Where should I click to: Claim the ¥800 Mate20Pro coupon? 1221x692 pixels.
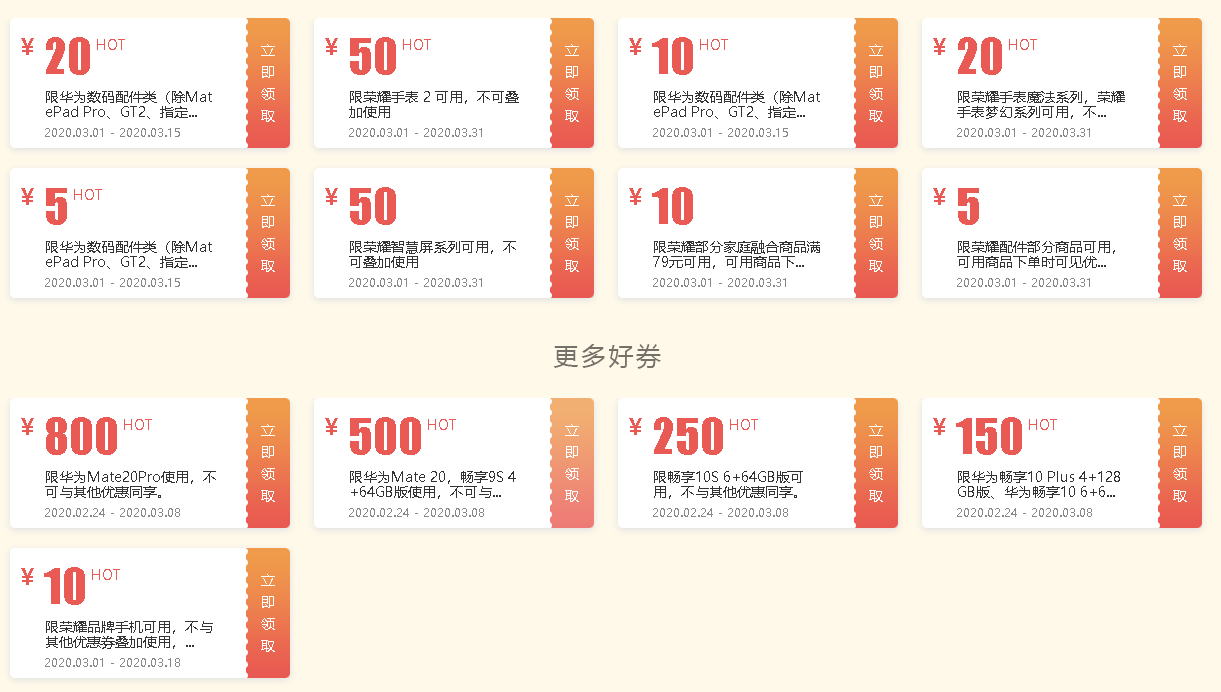pos(268,463)
